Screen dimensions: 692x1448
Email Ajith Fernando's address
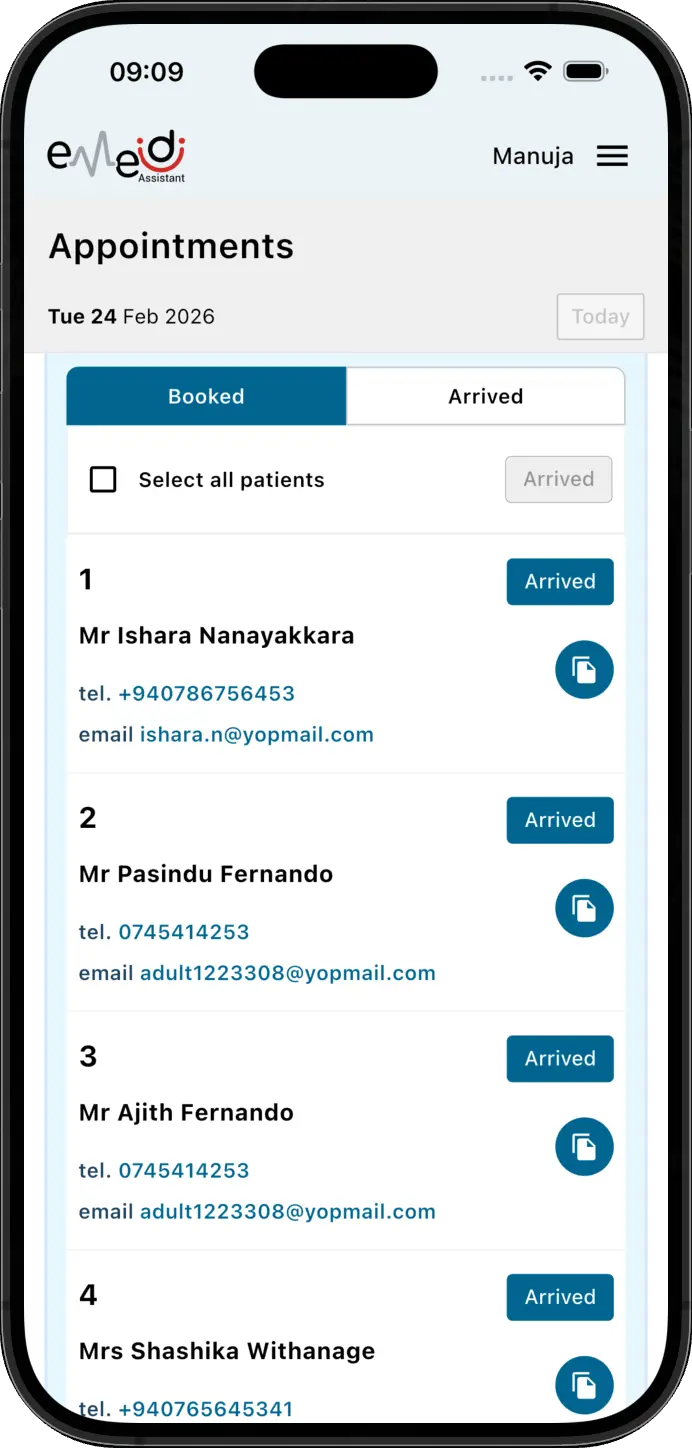coord(287,1212)
